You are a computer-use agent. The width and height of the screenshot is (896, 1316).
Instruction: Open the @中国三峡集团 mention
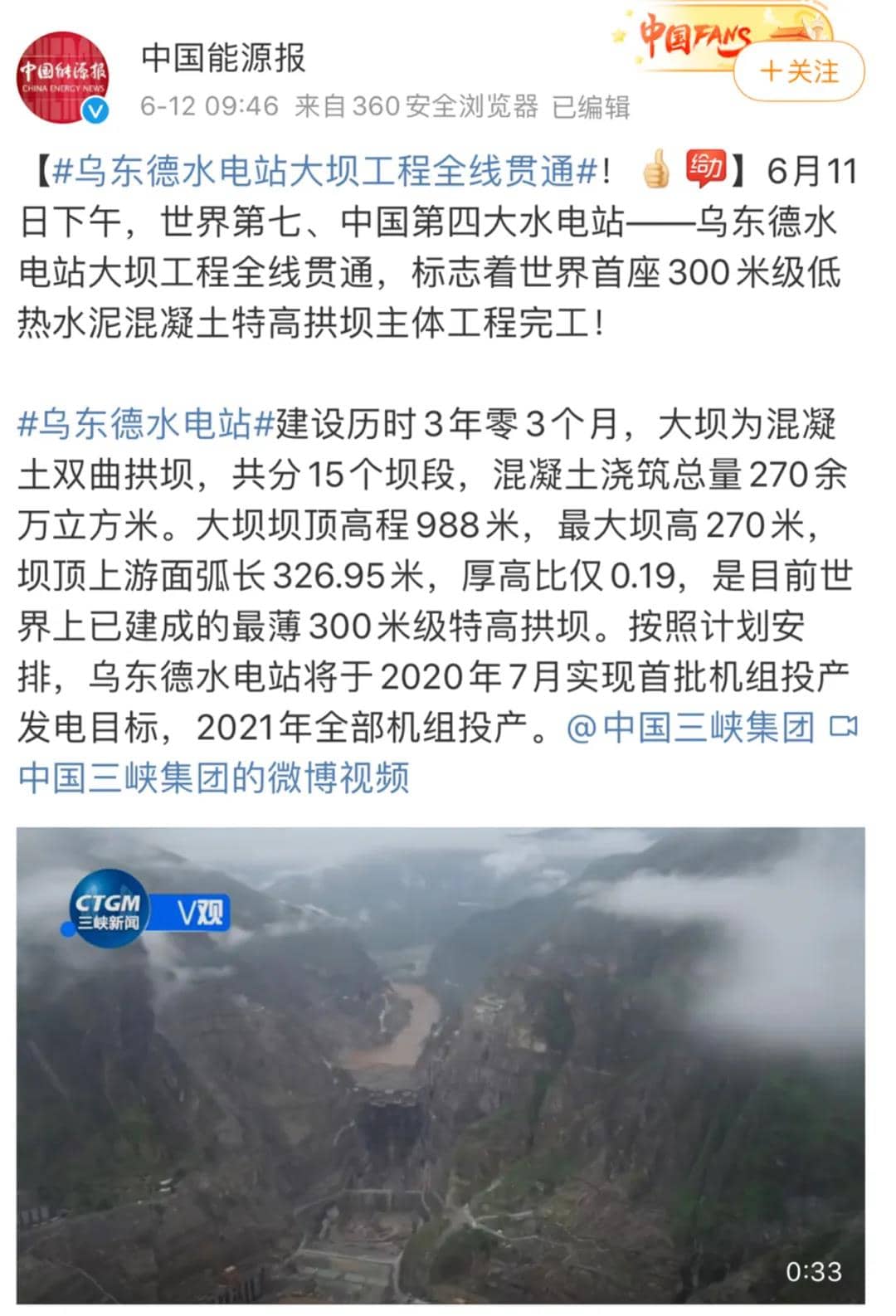pos(690,727)
